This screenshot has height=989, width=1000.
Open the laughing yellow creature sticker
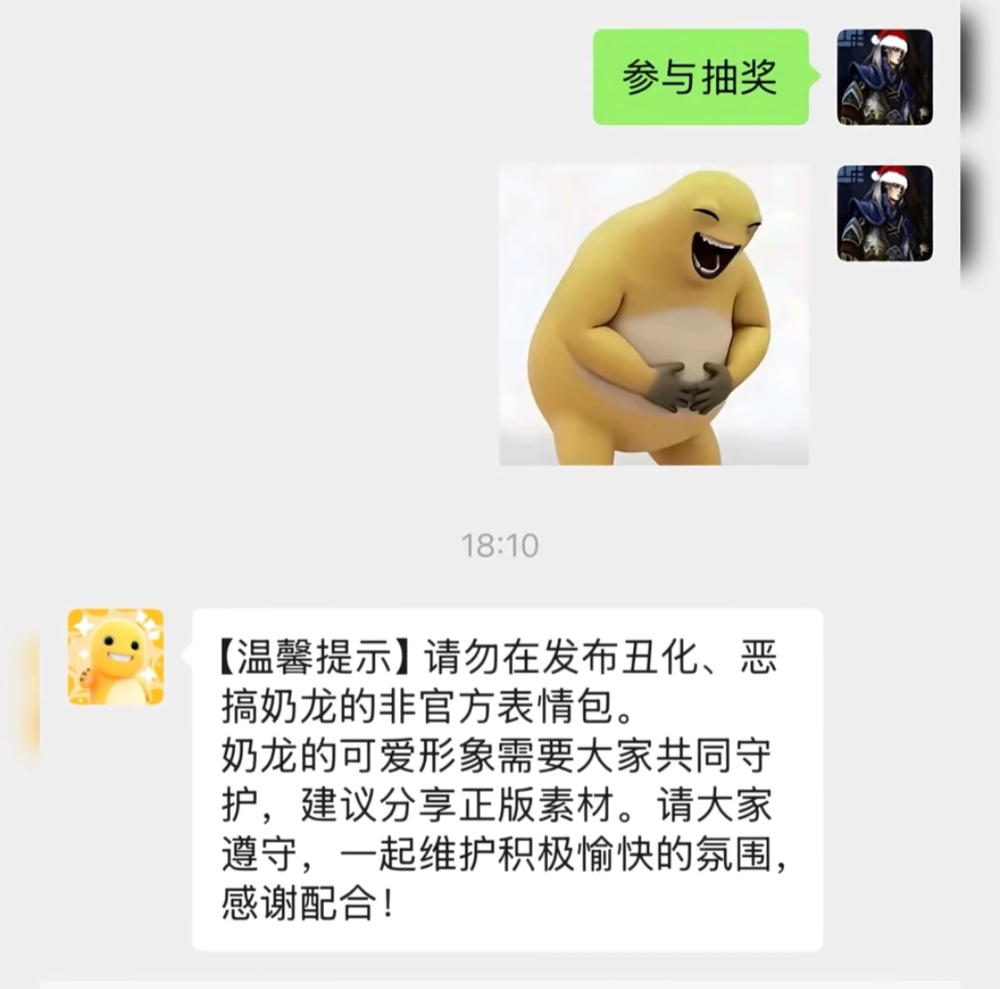tap(653, 315)
